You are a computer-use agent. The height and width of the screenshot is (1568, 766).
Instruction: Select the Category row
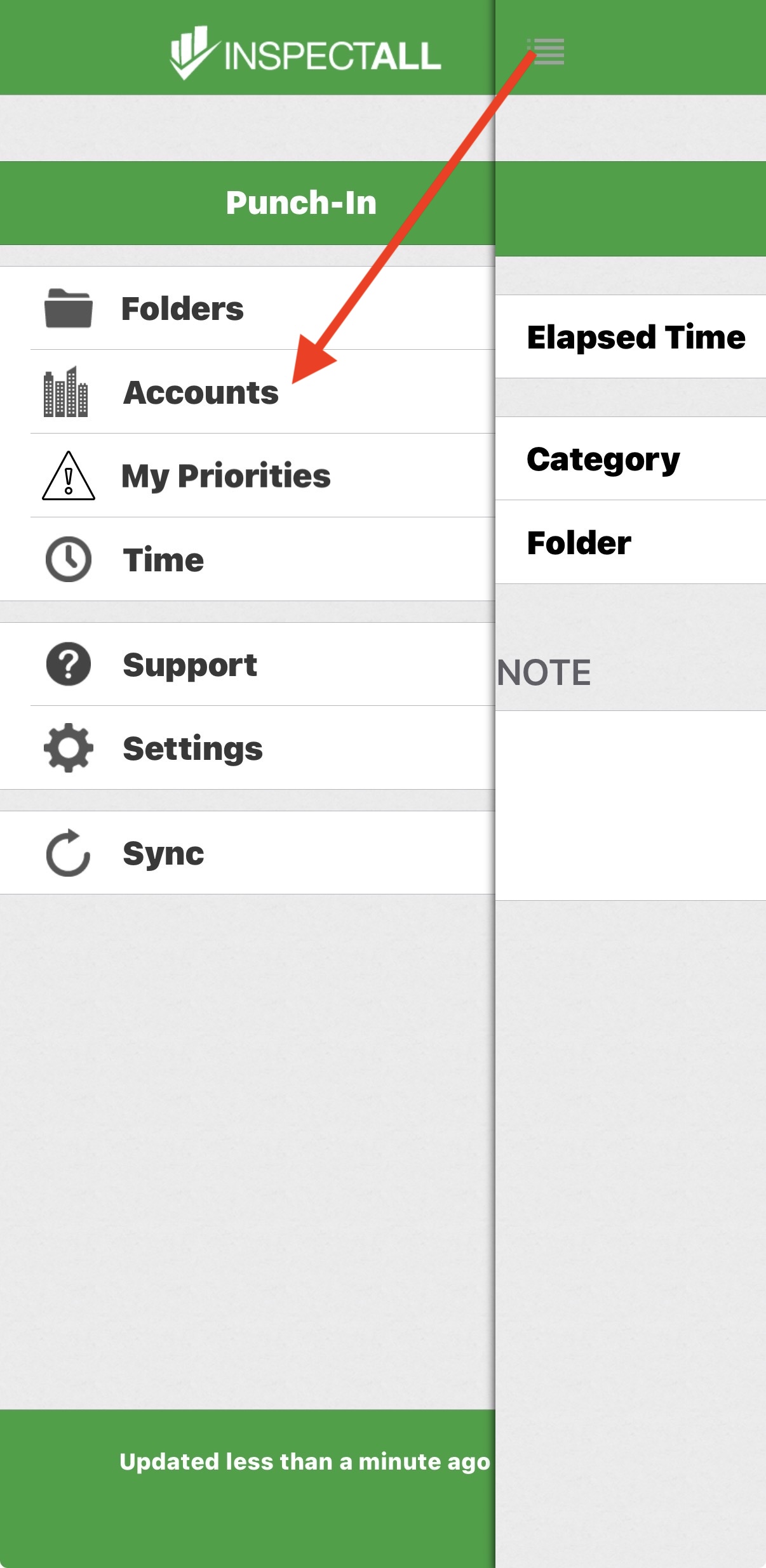[631, 459]
